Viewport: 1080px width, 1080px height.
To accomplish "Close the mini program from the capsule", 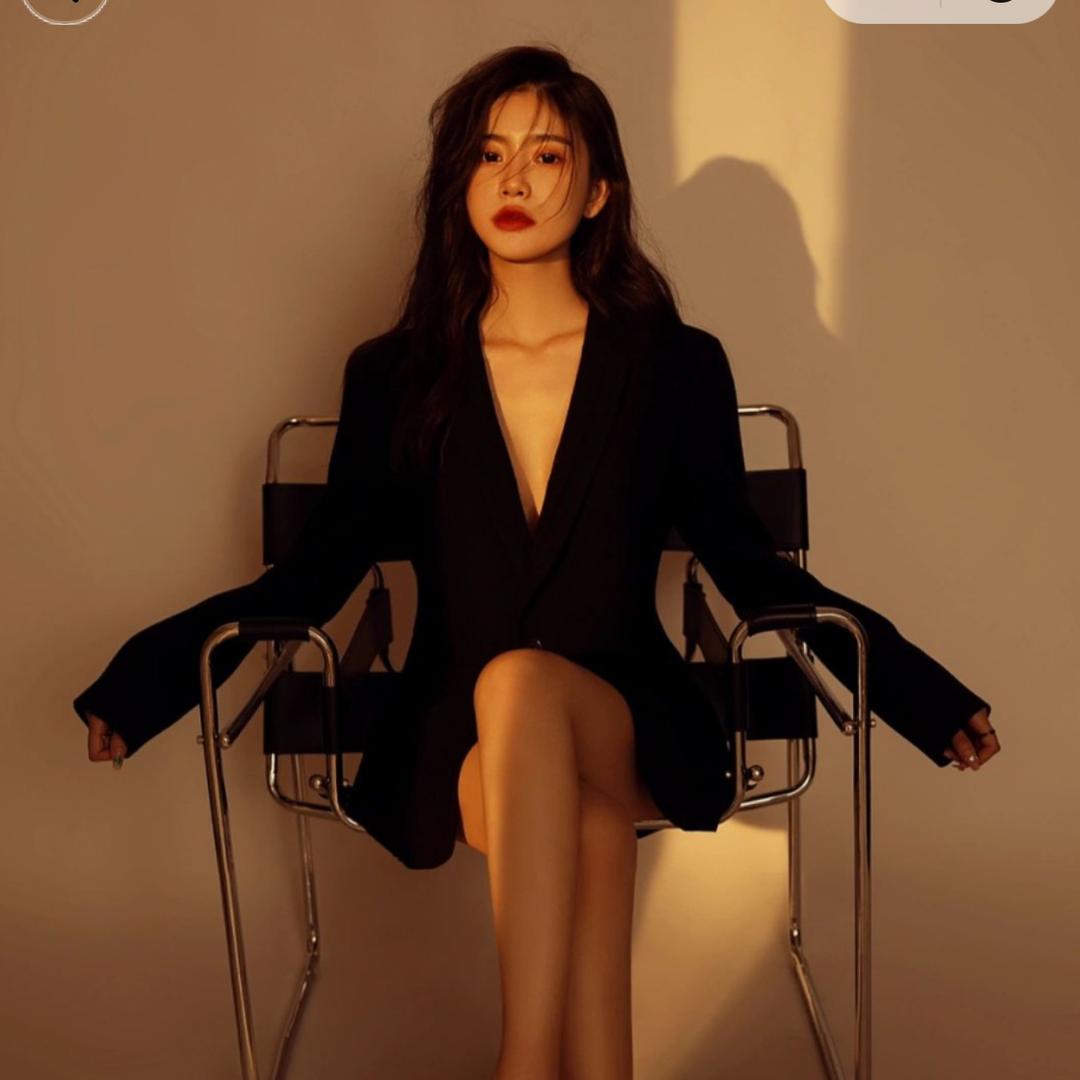I will [998, 3].
